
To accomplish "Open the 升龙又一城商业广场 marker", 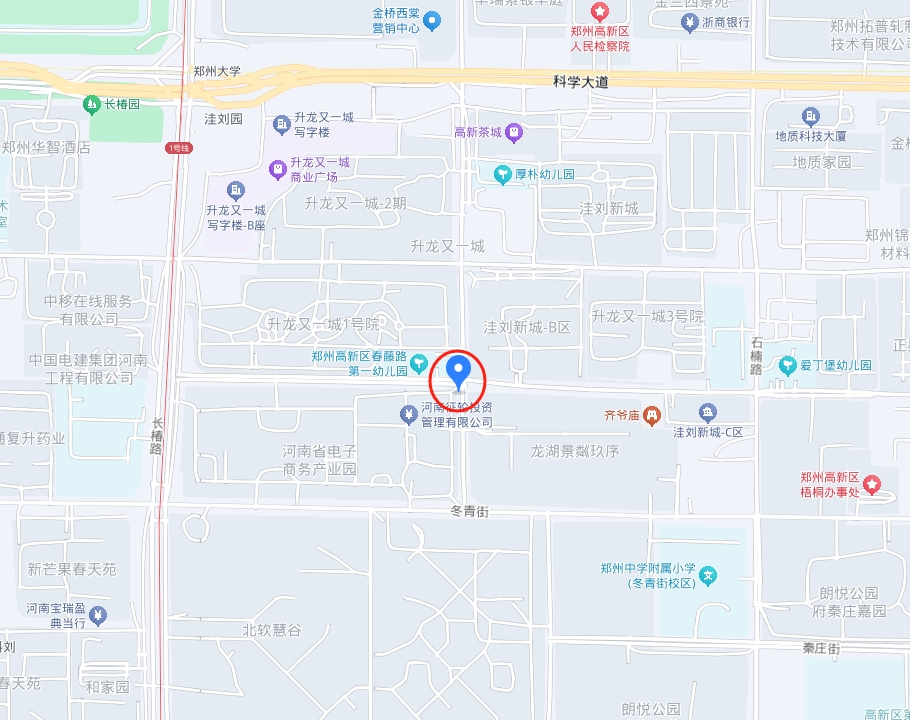I will click(277, 169).
